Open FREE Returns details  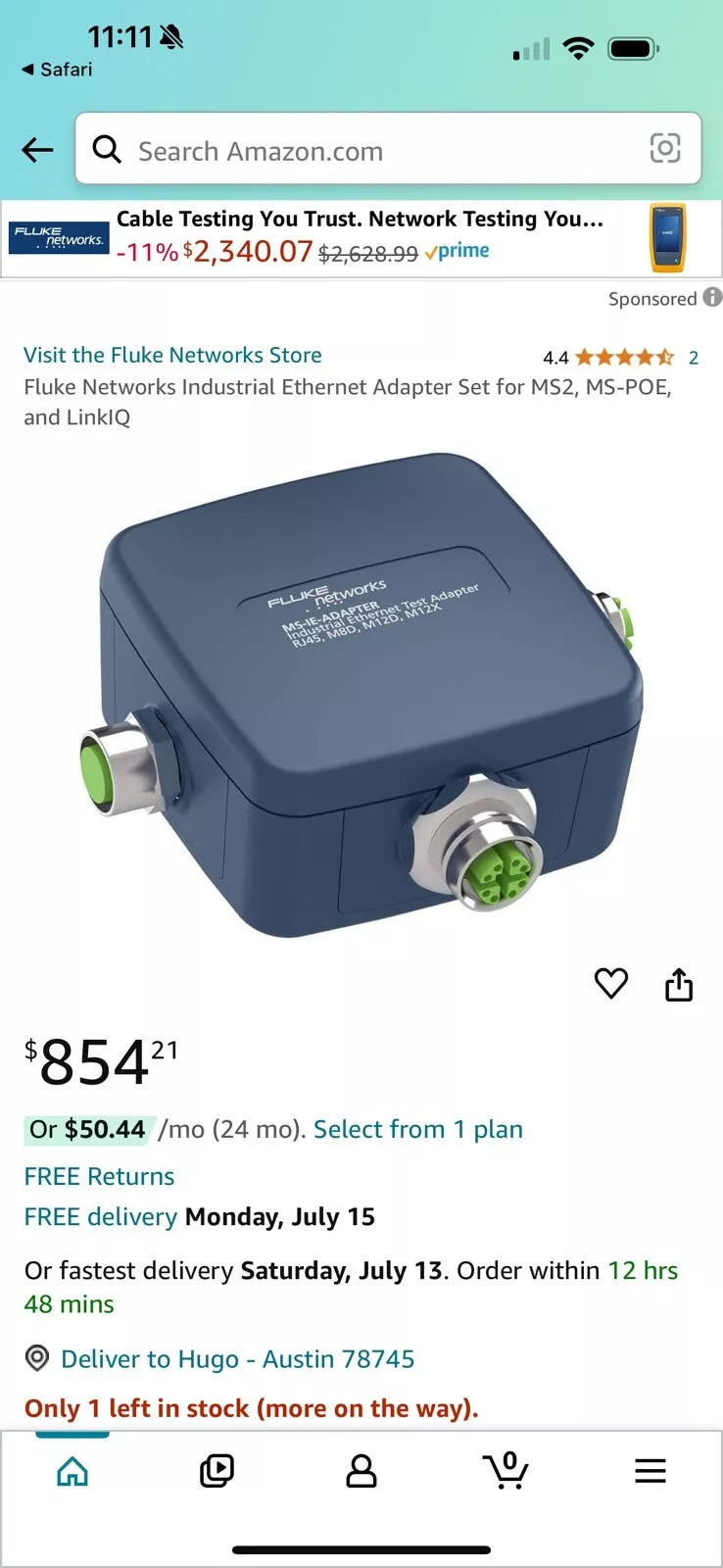[x=99, y=1176]
